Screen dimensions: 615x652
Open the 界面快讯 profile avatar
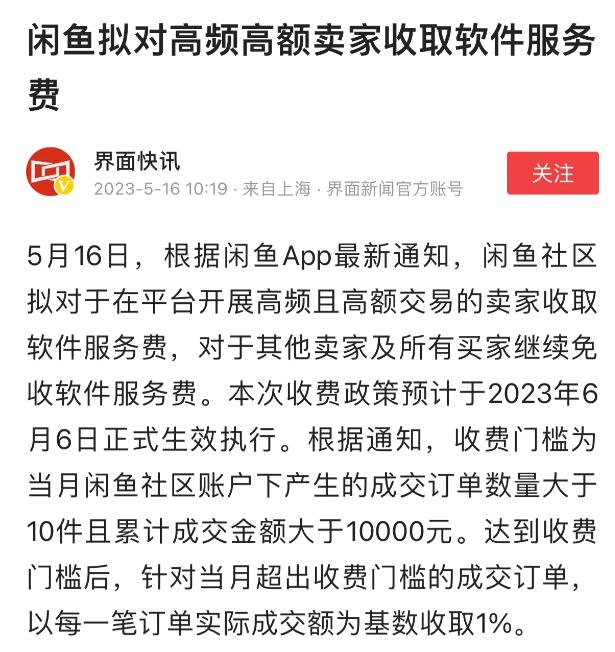(x=50, y=173)
